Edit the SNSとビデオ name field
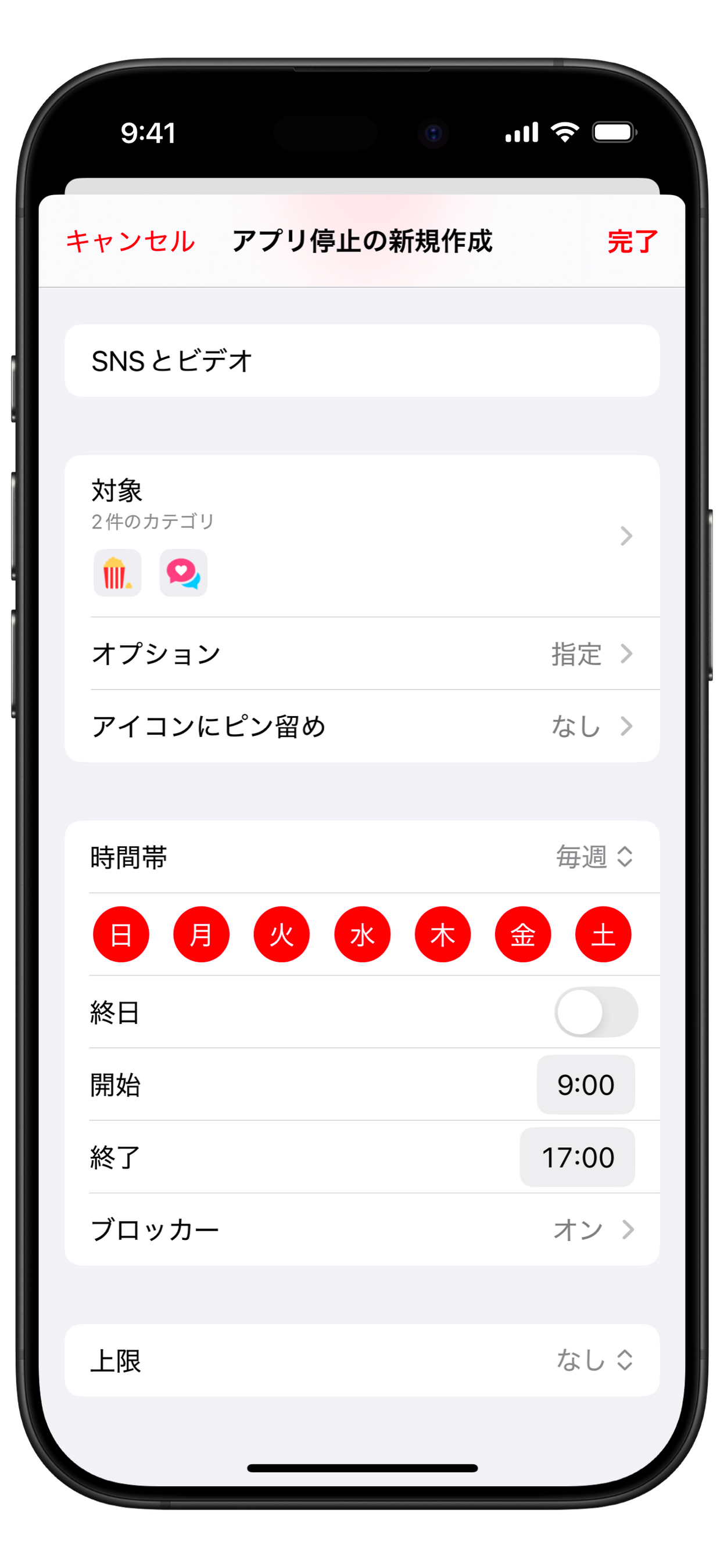Image resolution: width=724 pixels, height=1568 pixels. pos(361,361)
